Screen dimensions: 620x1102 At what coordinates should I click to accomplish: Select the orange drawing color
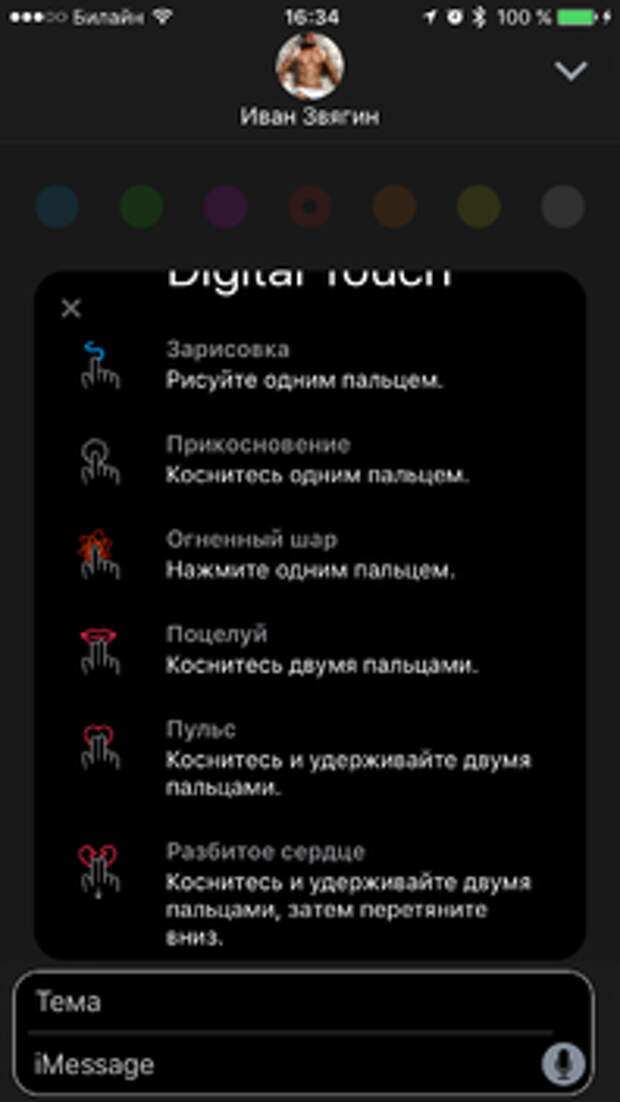394,207
